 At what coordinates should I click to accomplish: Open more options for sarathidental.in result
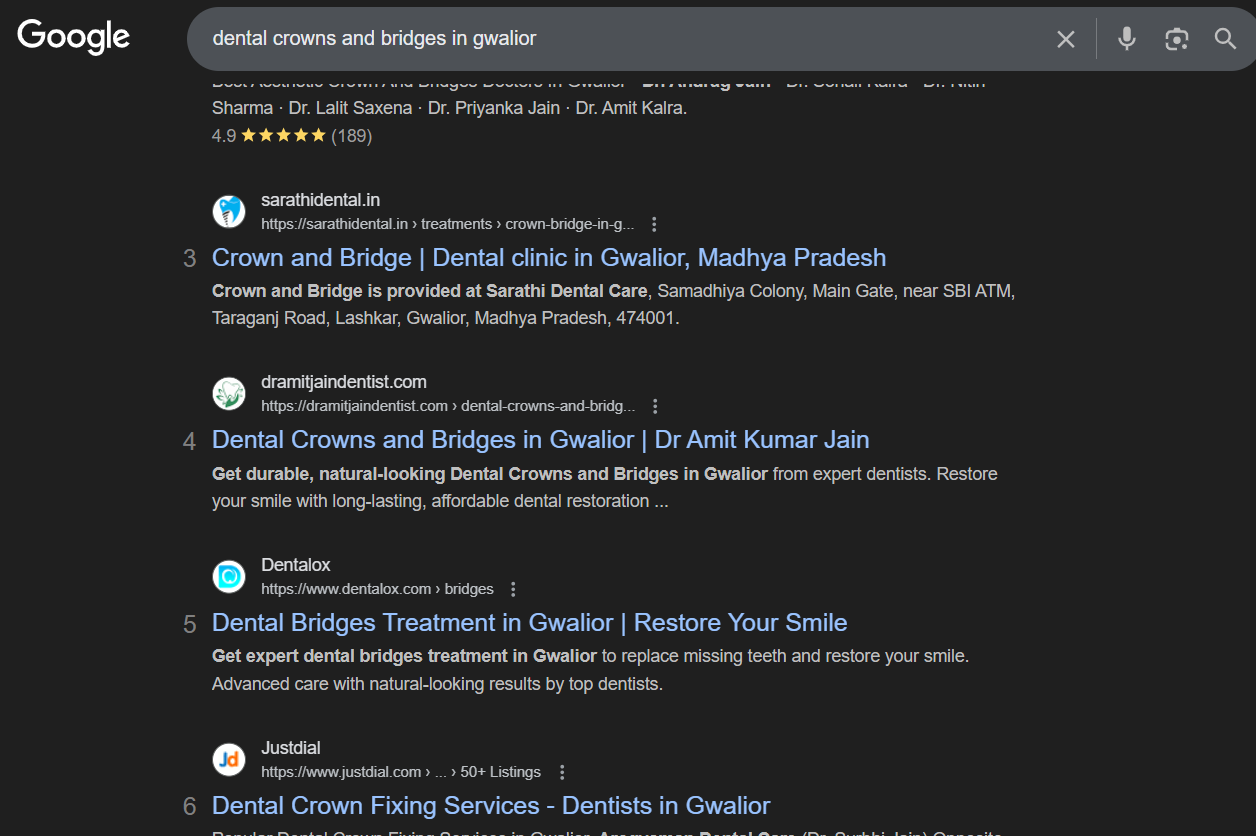click(654, 224)
